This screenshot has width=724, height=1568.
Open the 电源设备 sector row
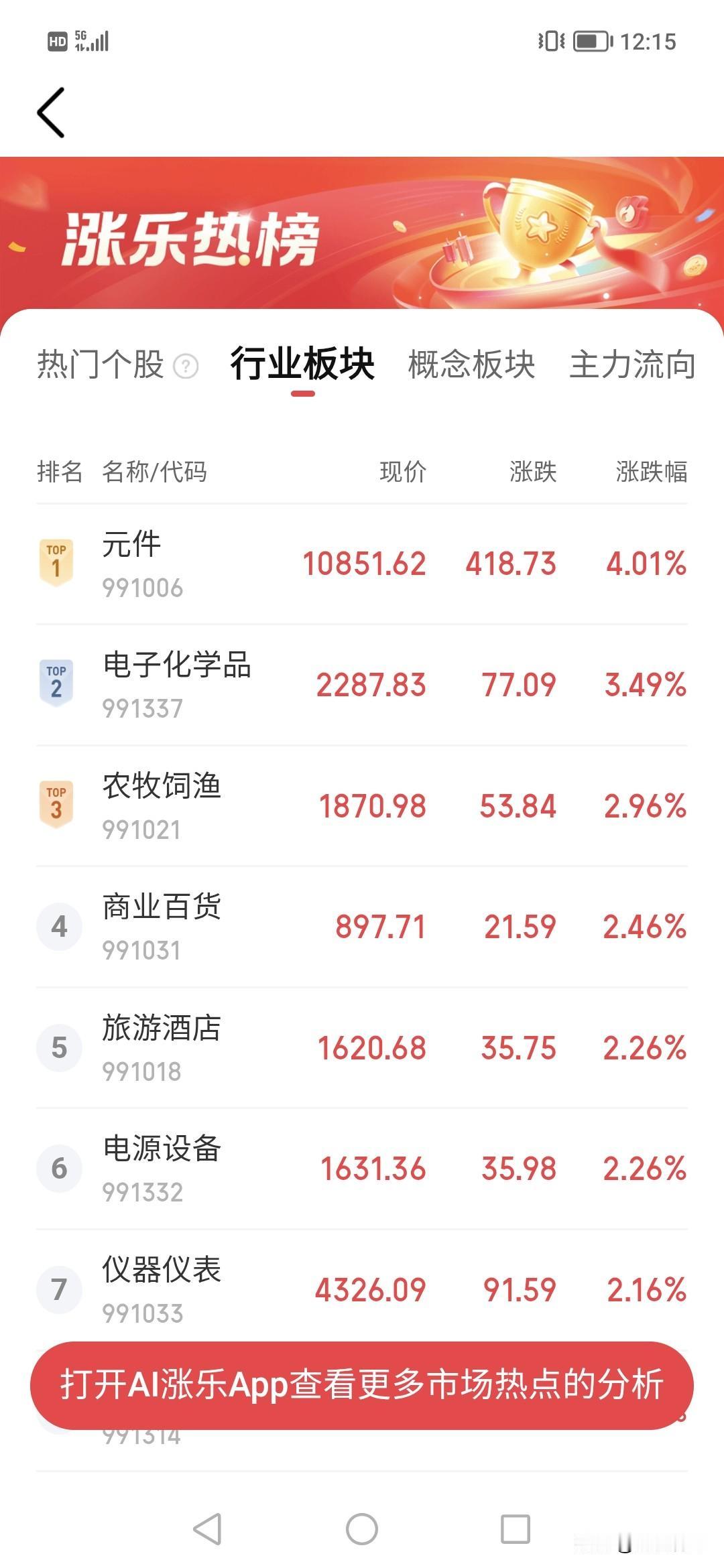pos(362,1169)
